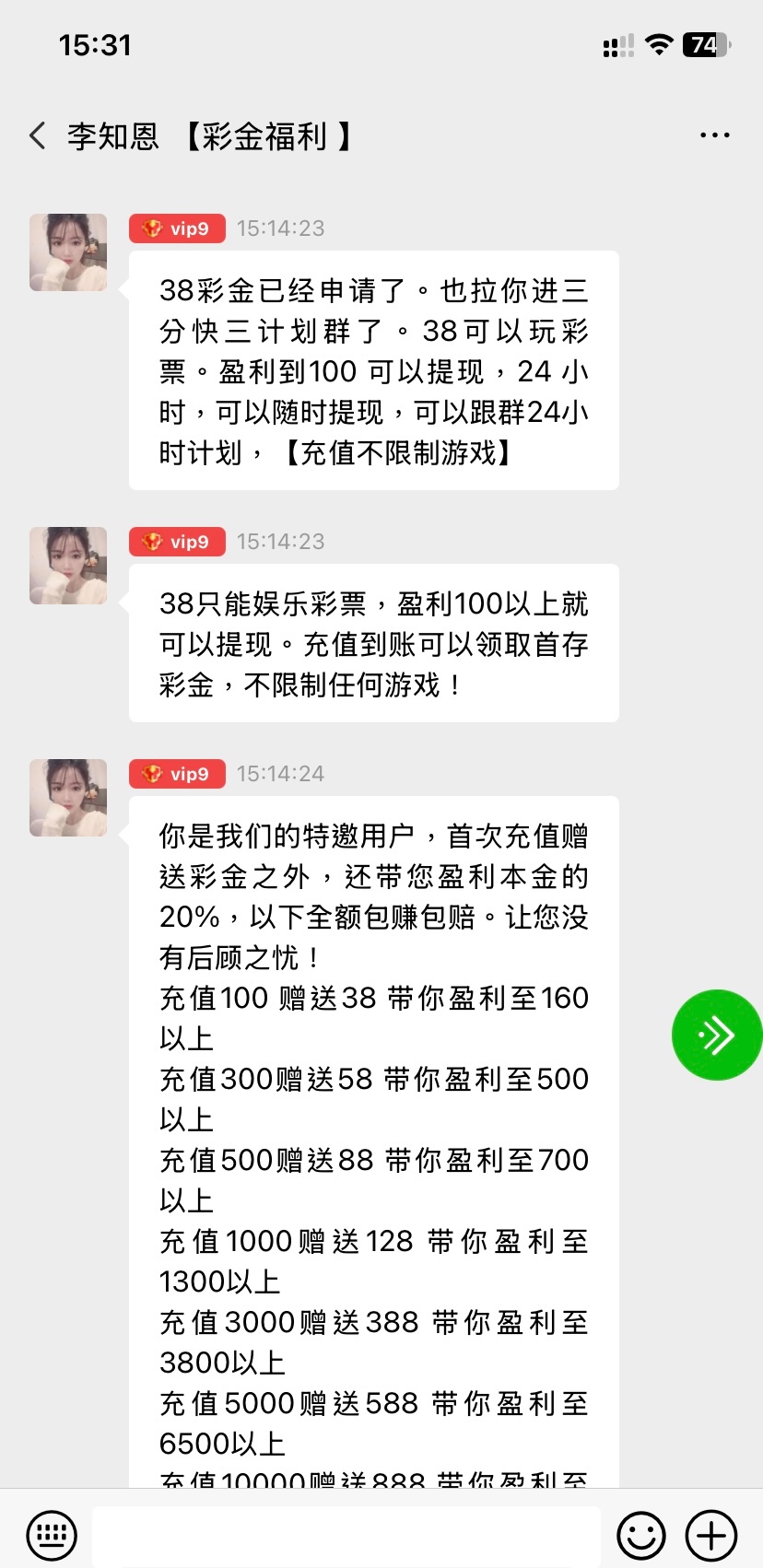763x1568 pixels.
Task: Open the three-dot overflow menu
Action: click(x=714, y=136)
